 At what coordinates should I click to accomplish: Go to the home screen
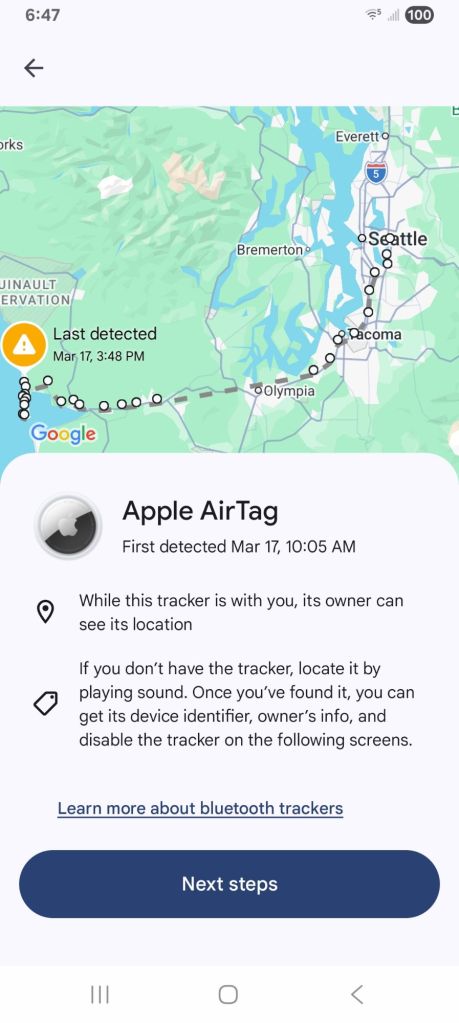click(228, 994)
